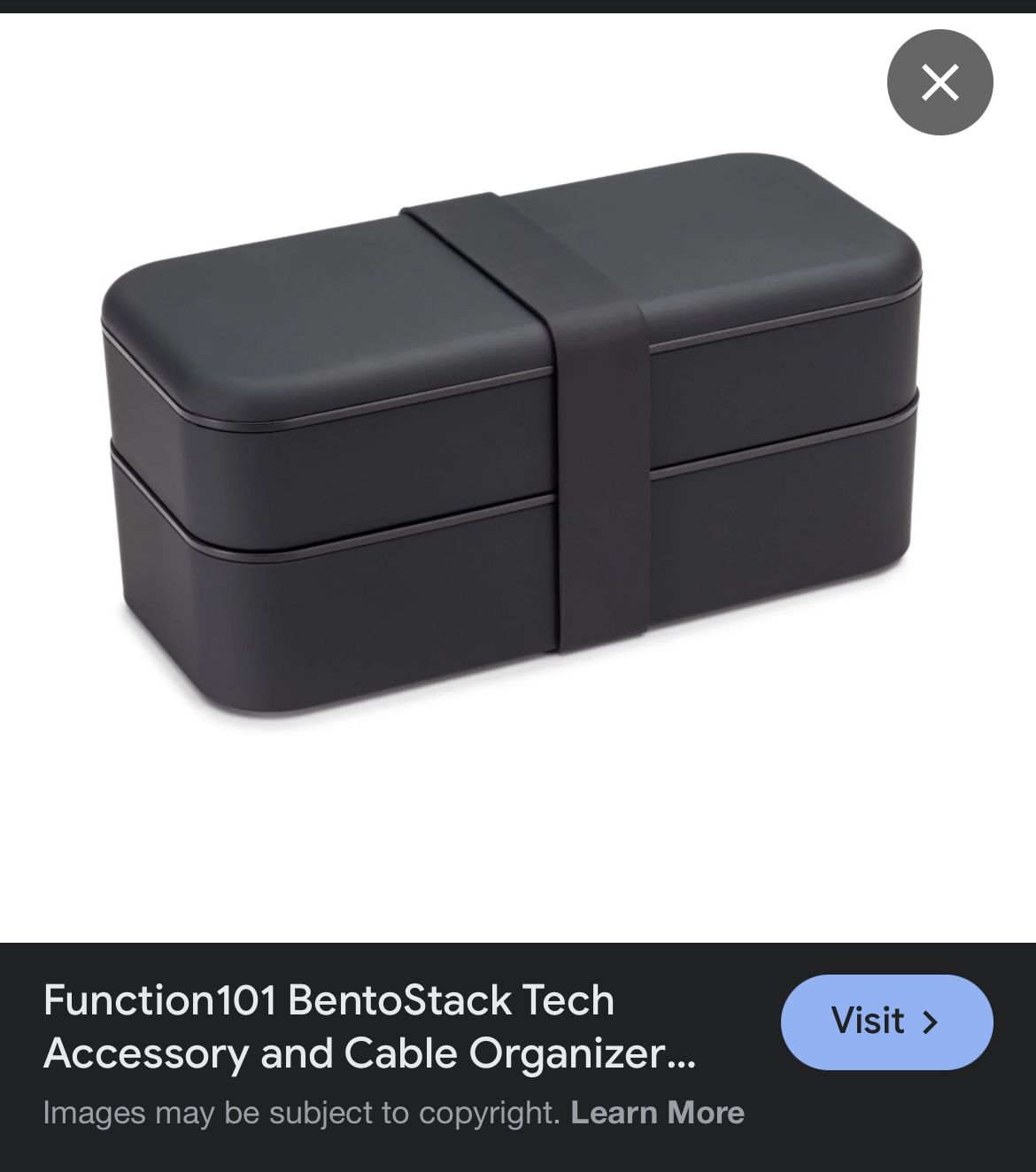Close the image preview
The image size is (1036, 1172).
939,82
